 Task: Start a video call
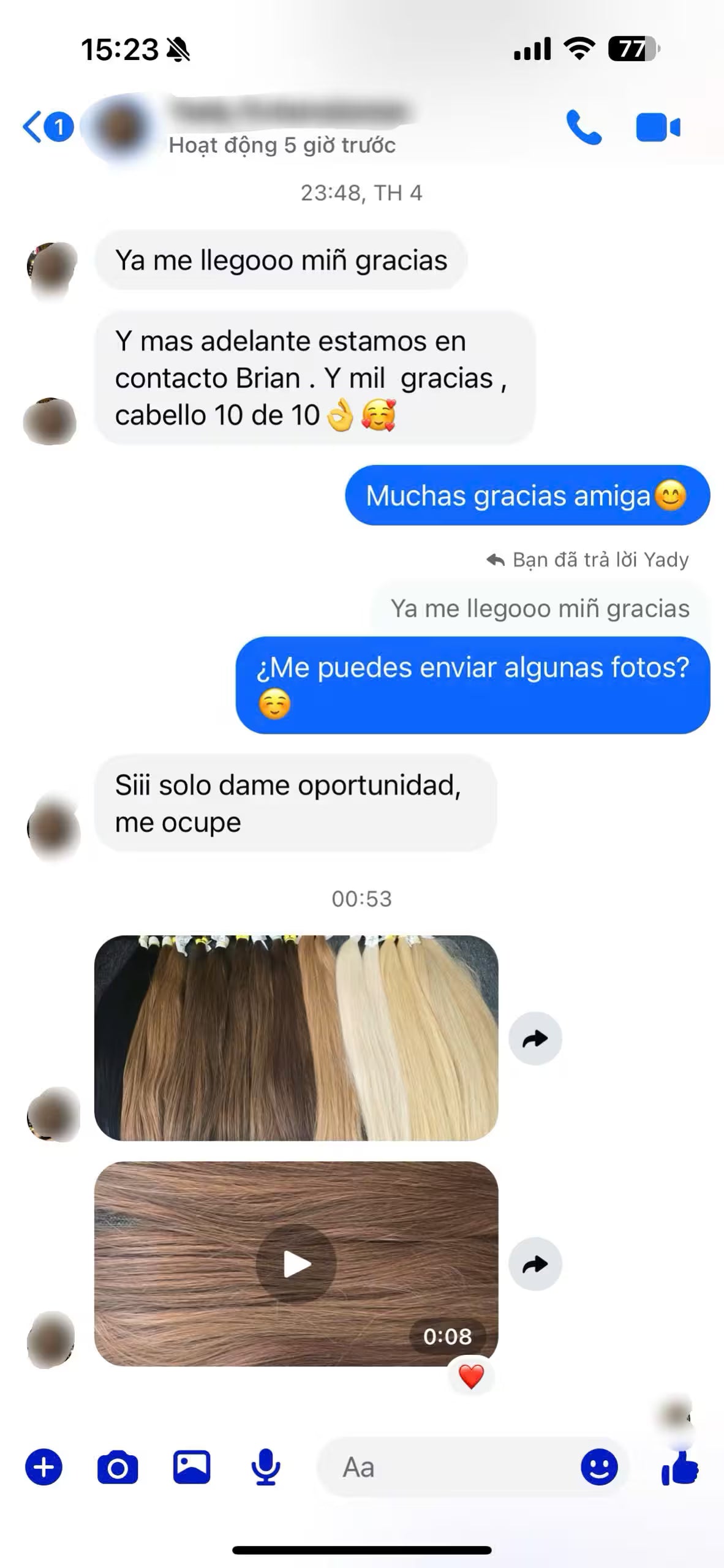pyautogui.click(x=658, y=127)
